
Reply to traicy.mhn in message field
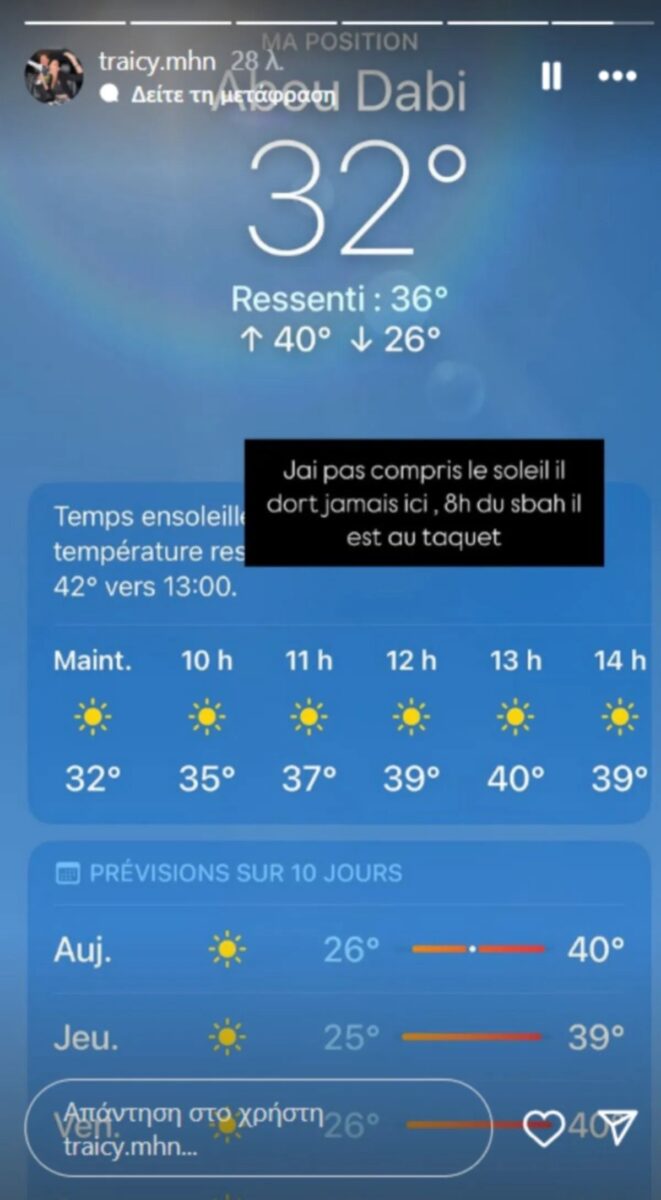click(258, 1127)
